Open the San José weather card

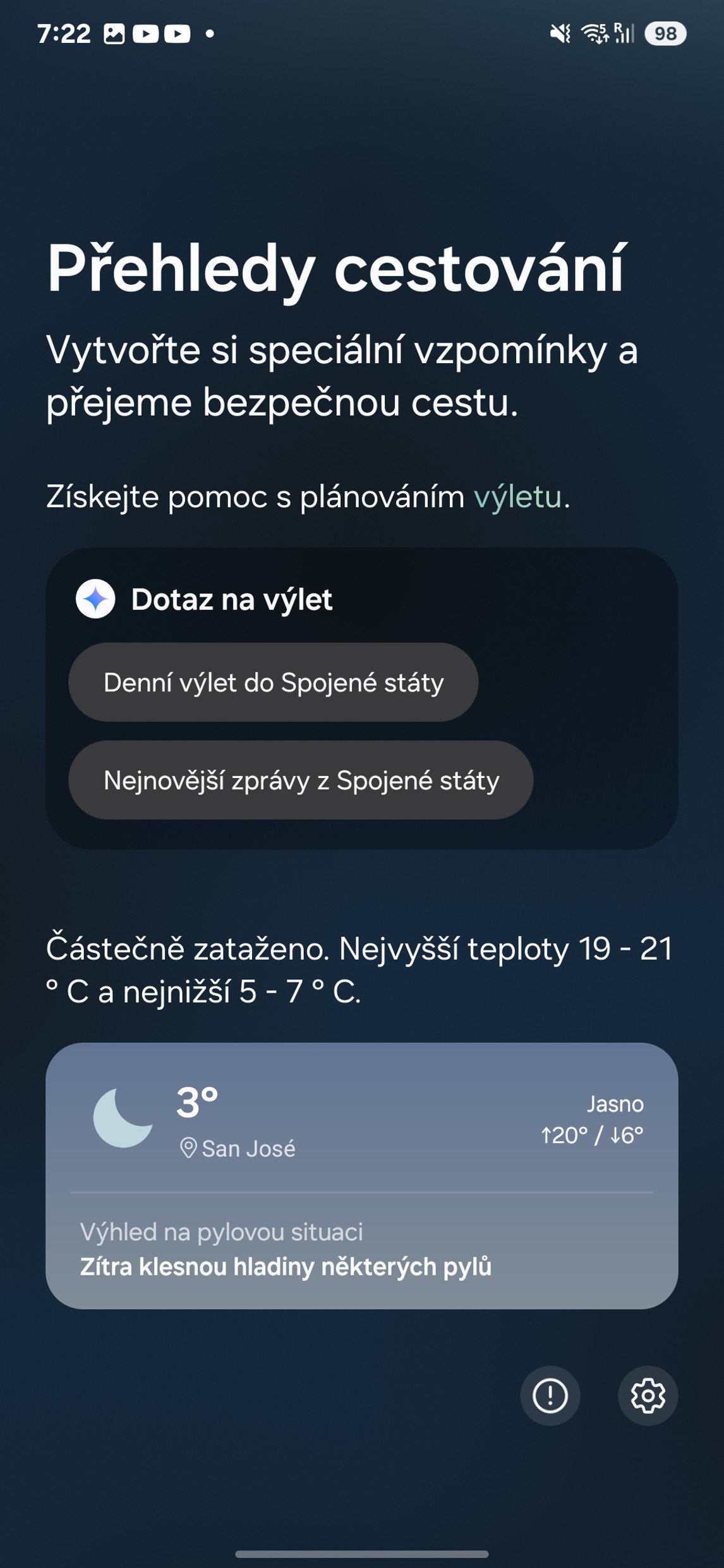coord(361,1124)
